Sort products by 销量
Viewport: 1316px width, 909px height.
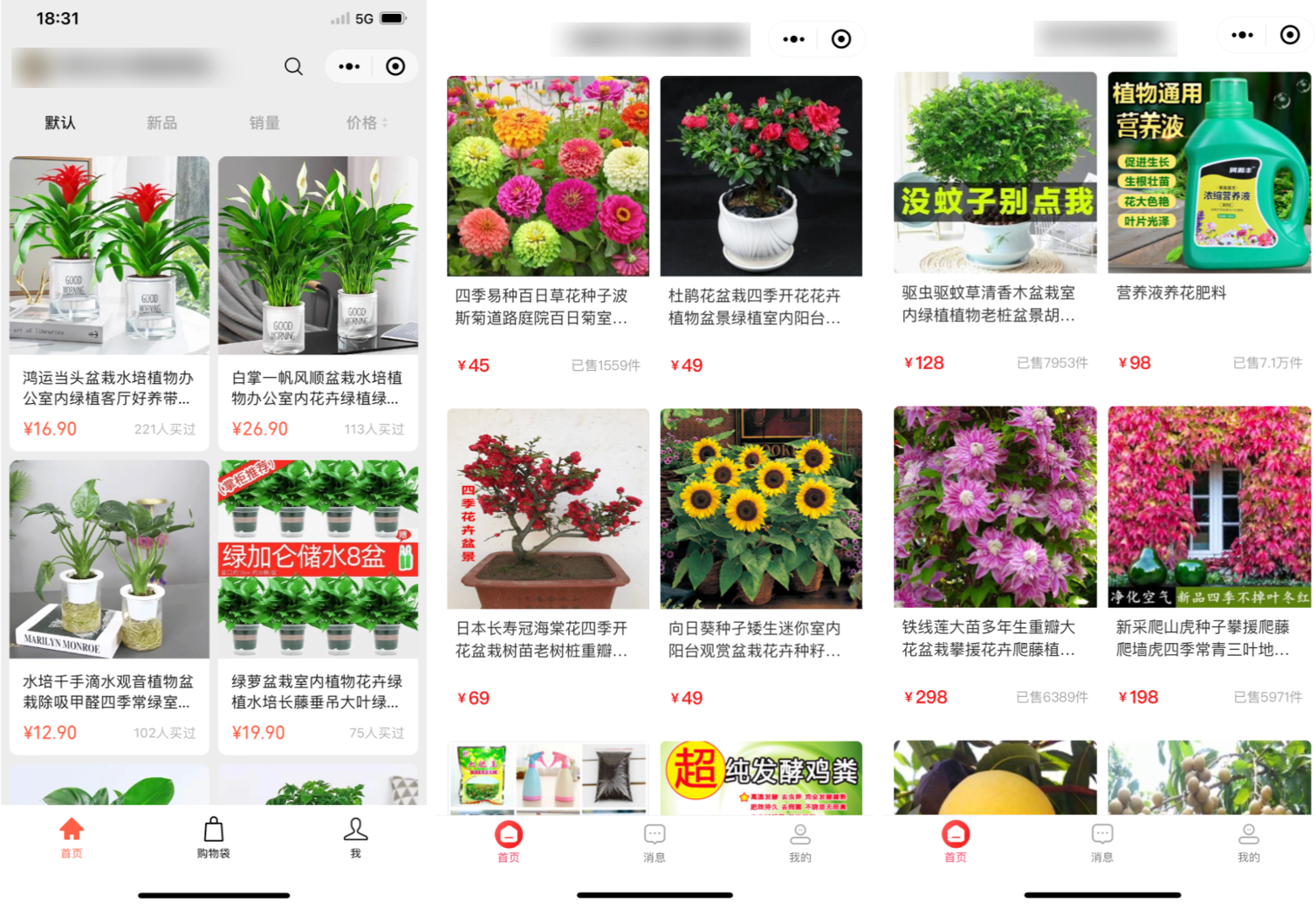[x=264, y=123]
